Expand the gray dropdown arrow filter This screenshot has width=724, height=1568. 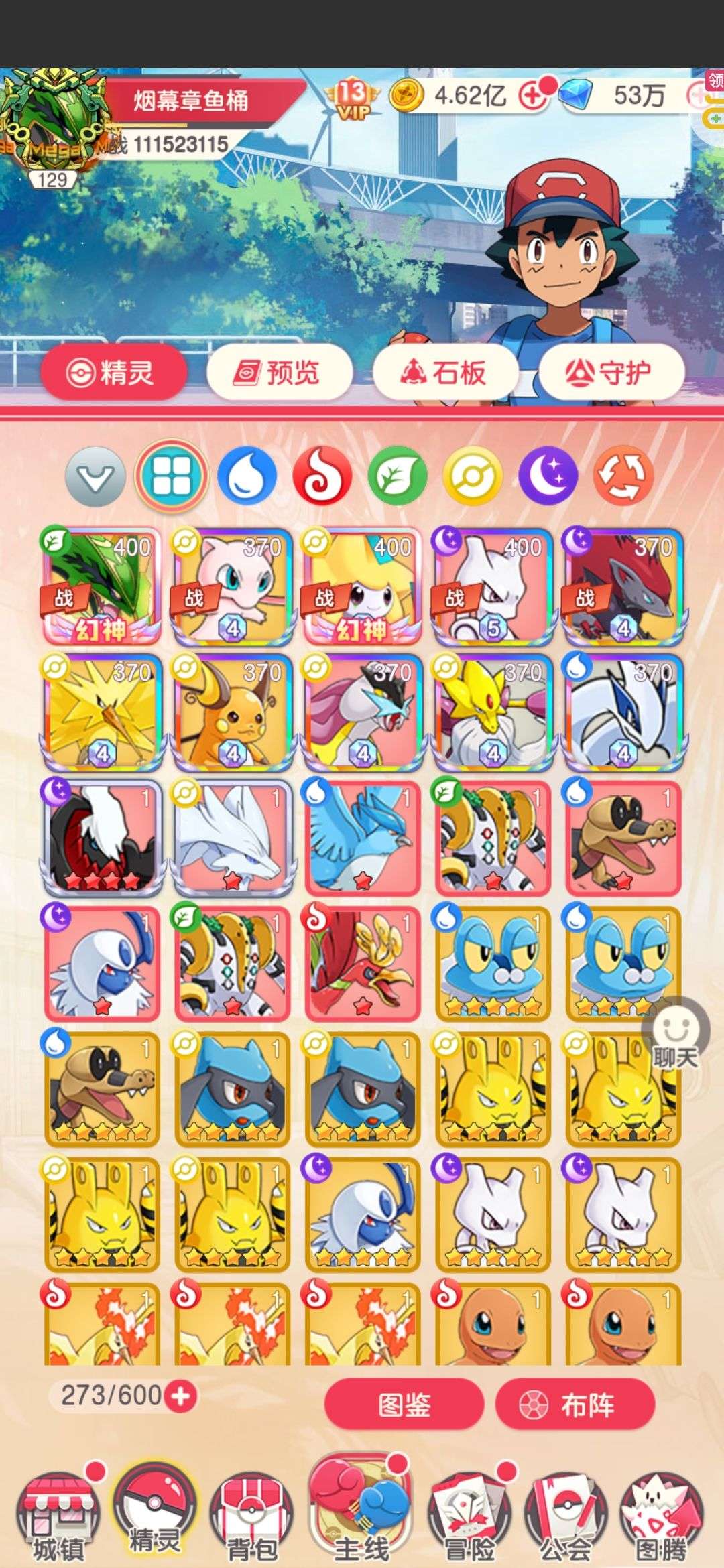(95, 476)
